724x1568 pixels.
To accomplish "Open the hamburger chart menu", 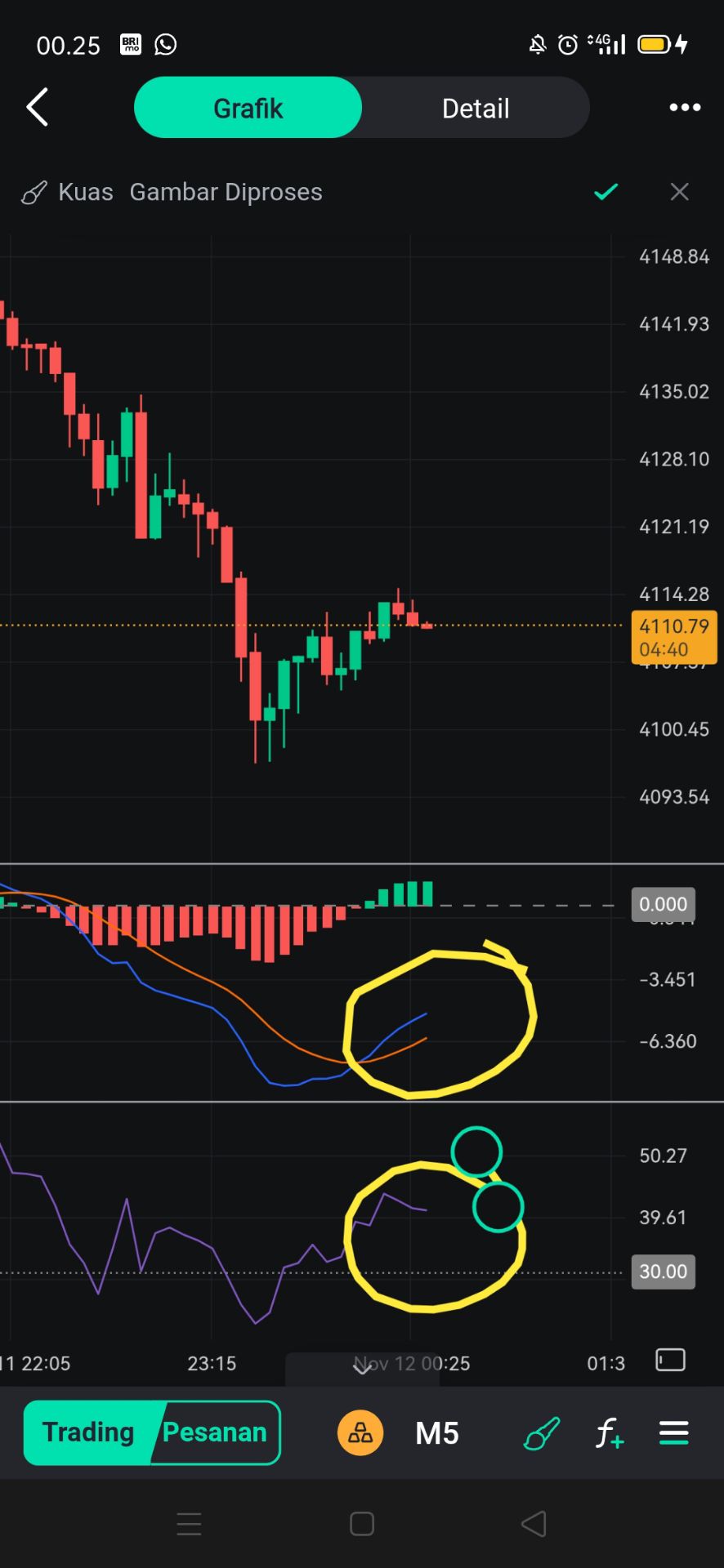I will click(673, 1433).
